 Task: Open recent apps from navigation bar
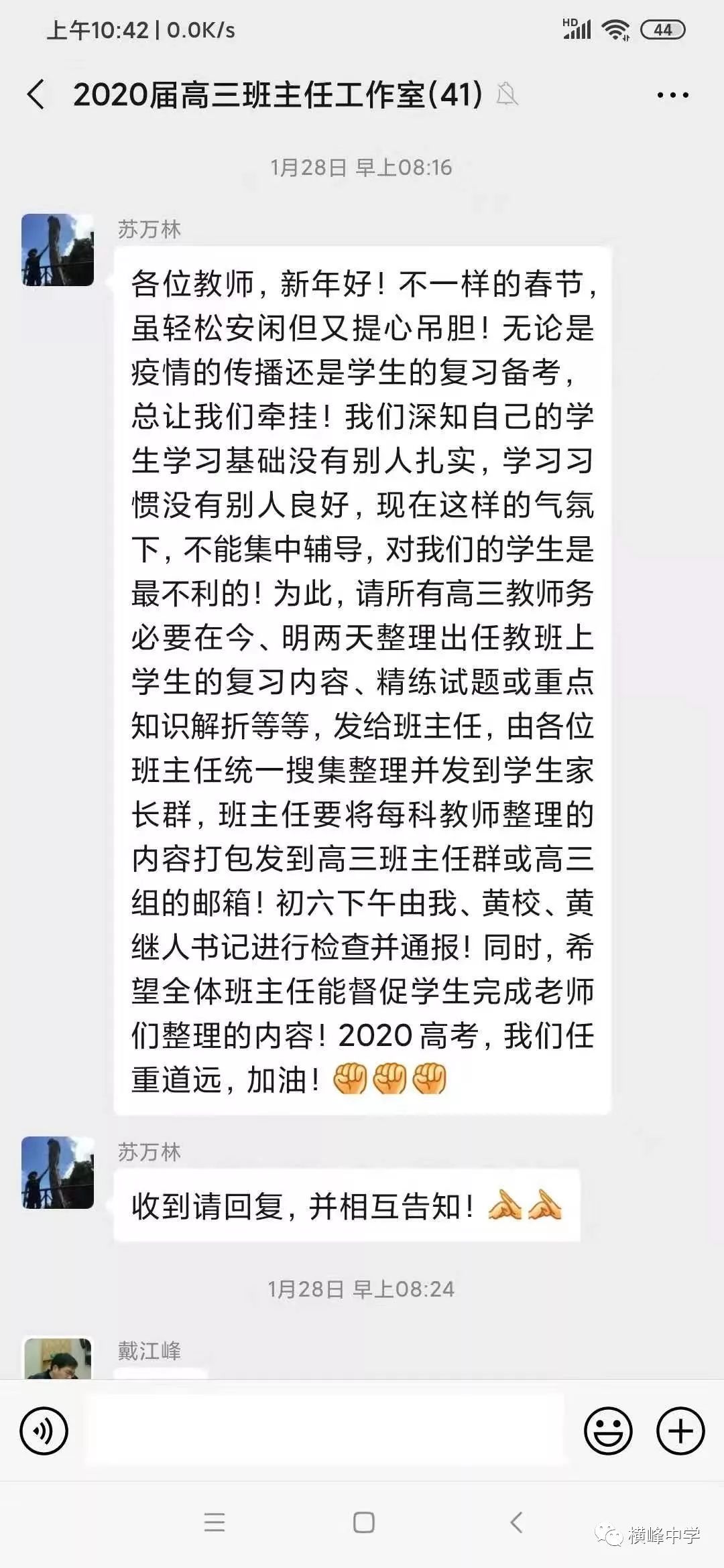pyautogui.click(x=215, y=1522)
